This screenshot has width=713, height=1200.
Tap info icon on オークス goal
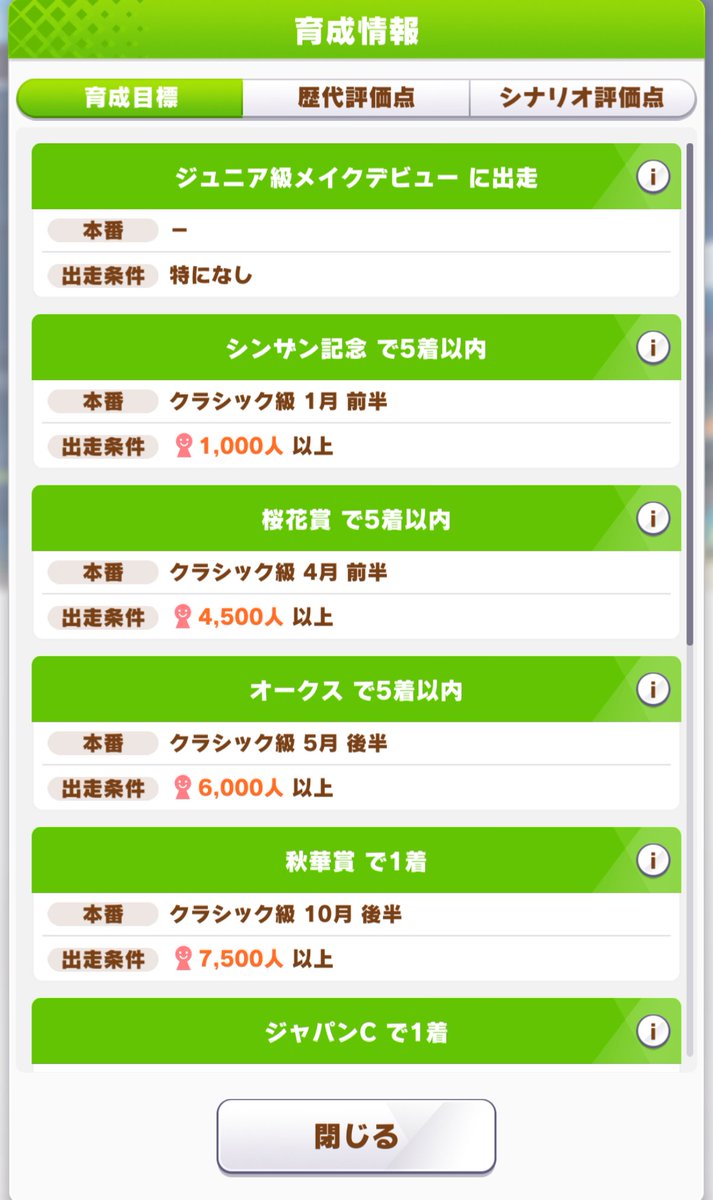(x=653, y=690)
